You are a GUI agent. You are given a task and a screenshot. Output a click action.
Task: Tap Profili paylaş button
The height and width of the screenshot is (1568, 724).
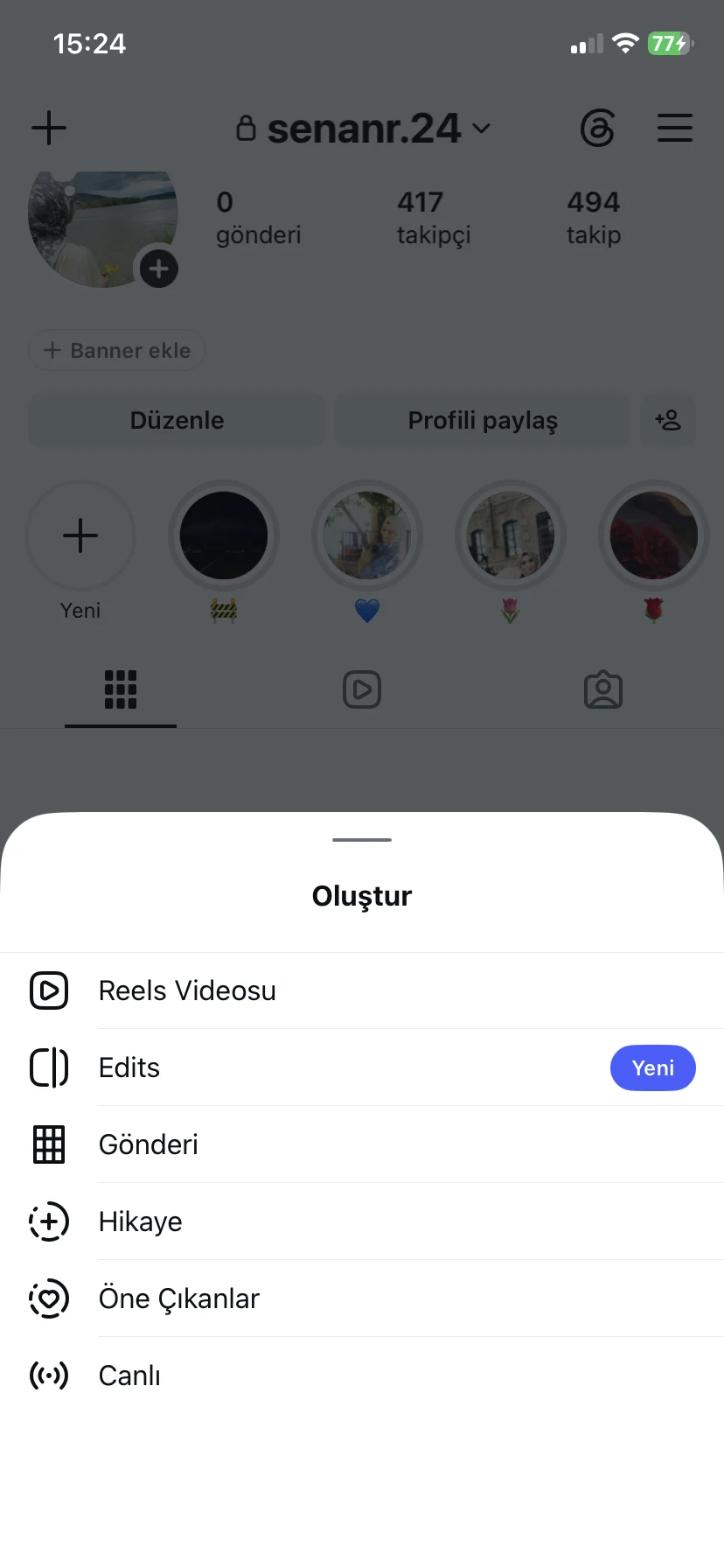click(483, 420)
